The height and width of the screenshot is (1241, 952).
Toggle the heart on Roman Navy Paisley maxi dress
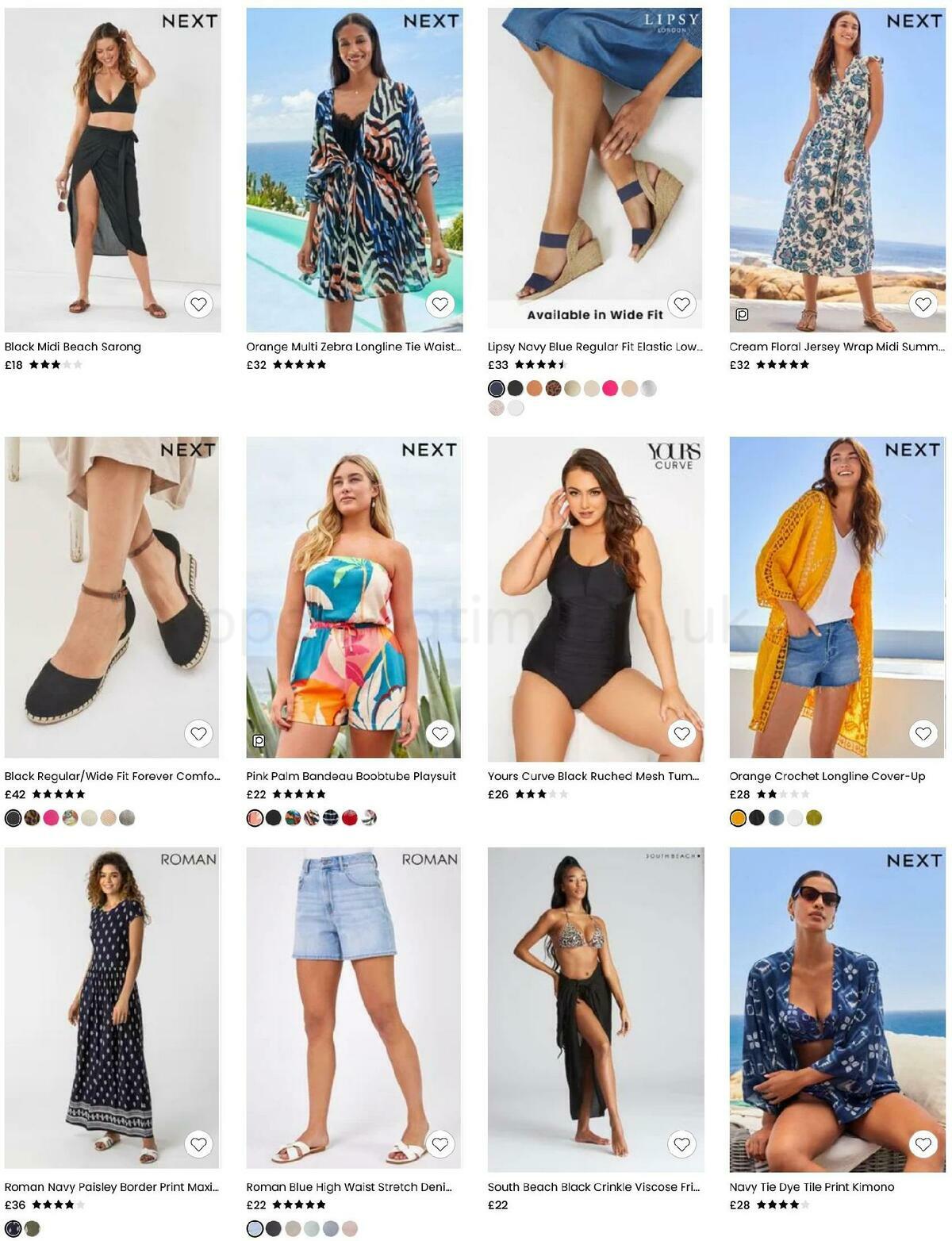199,1144
